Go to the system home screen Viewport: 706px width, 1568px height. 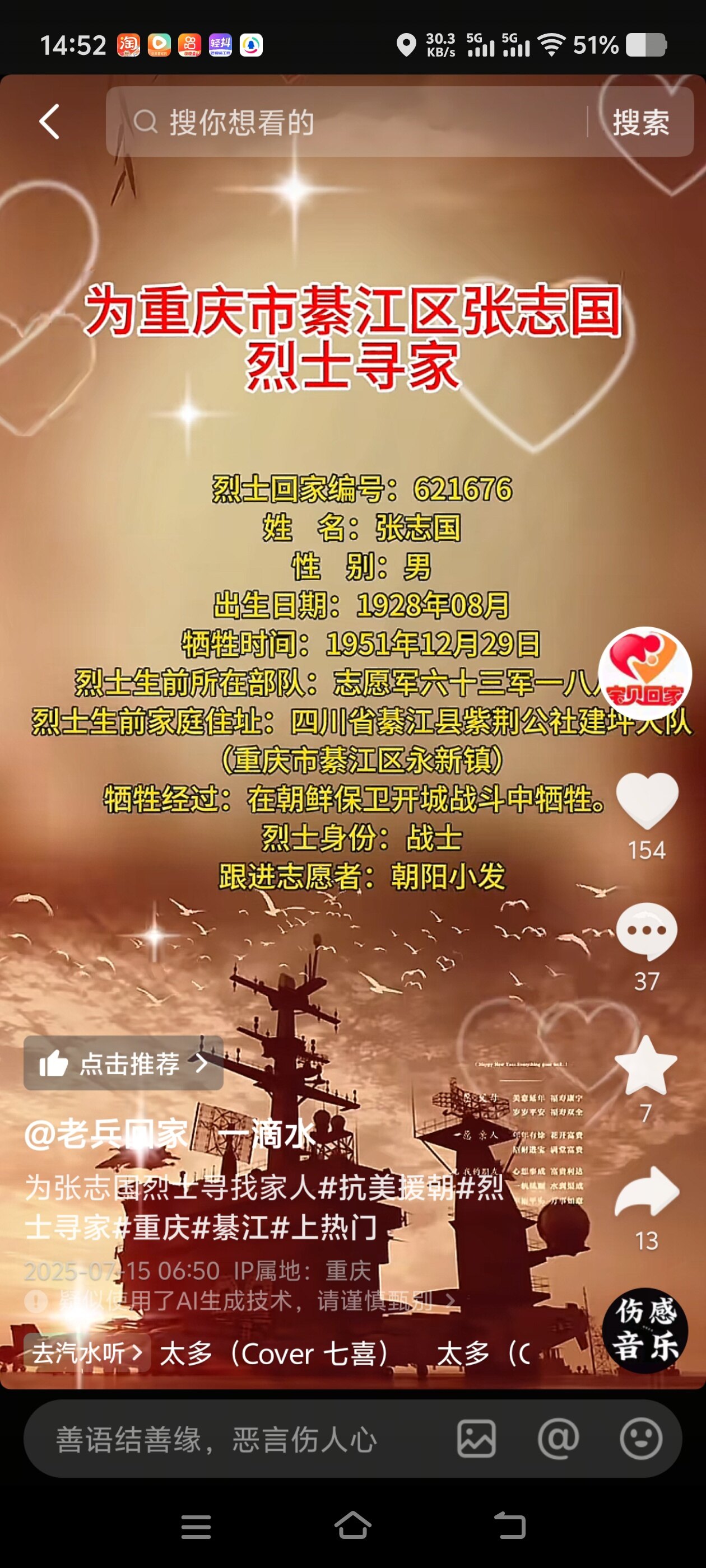[352, 1525]
